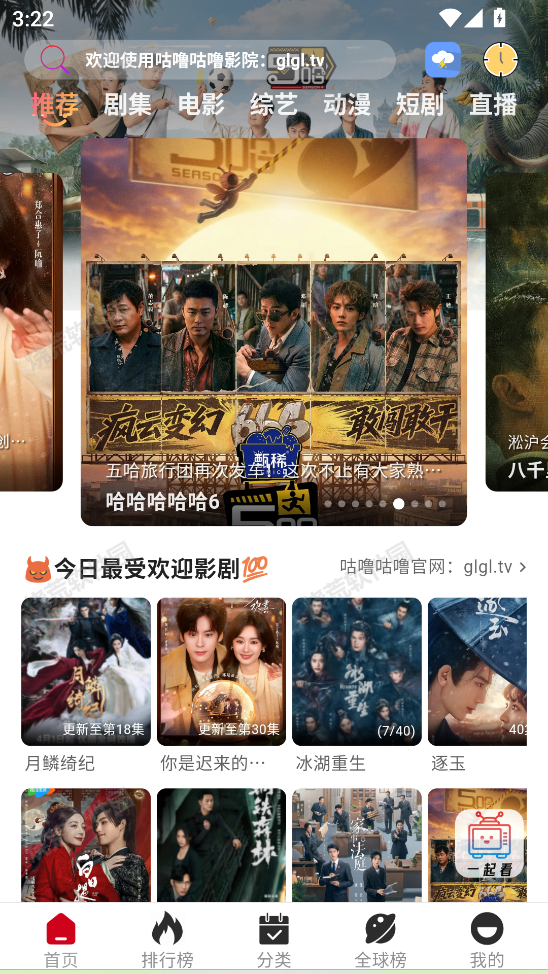
Task: Open the 哈哈哈哈哈6 banner
Action: pyautogui.click(x=274, y=332)
